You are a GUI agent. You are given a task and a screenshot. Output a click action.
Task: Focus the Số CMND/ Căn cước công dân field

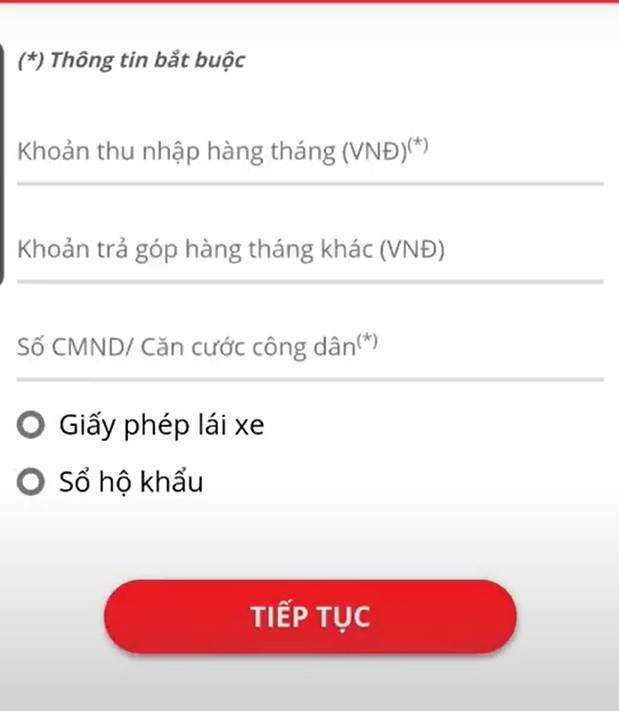(x=309, y=348)
